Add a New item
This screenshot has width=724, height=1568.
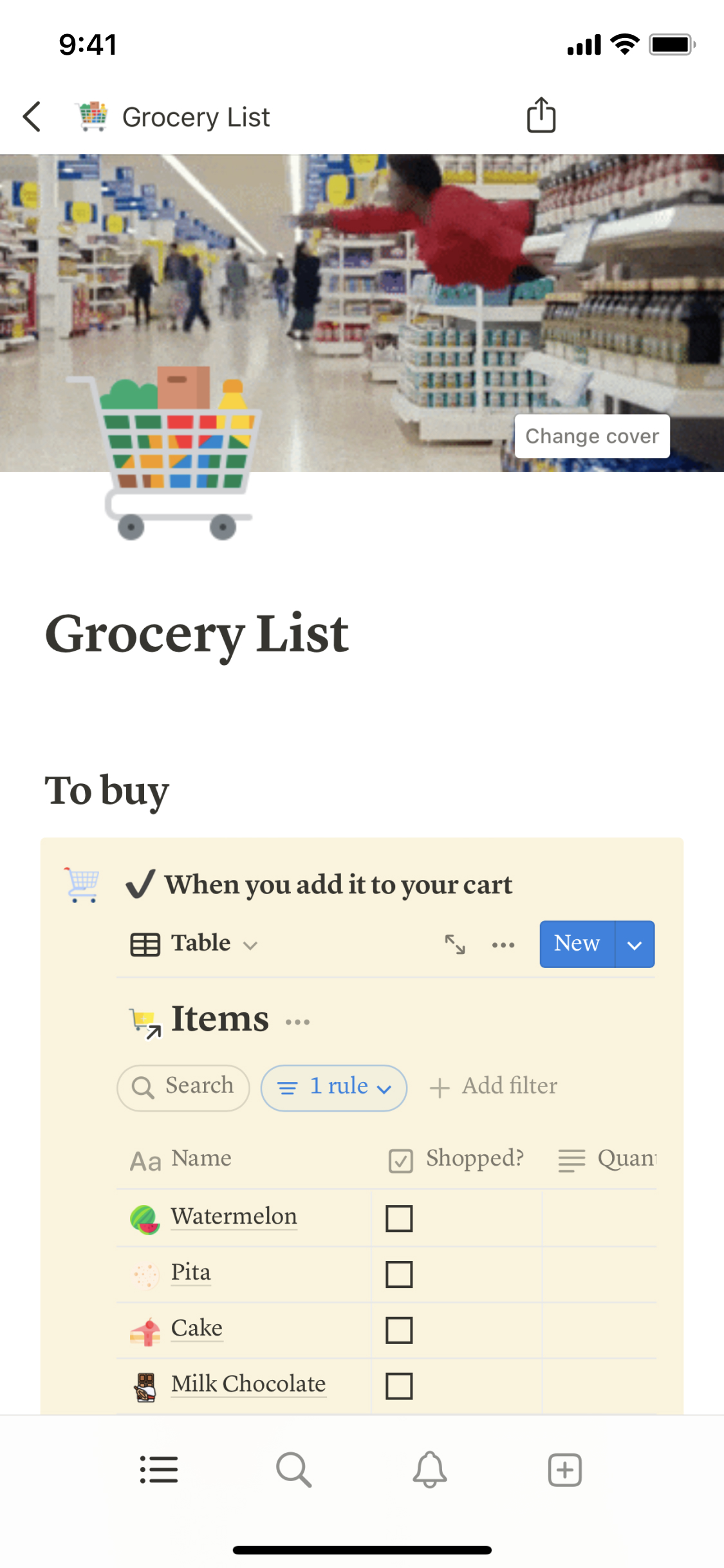(577, 944)
